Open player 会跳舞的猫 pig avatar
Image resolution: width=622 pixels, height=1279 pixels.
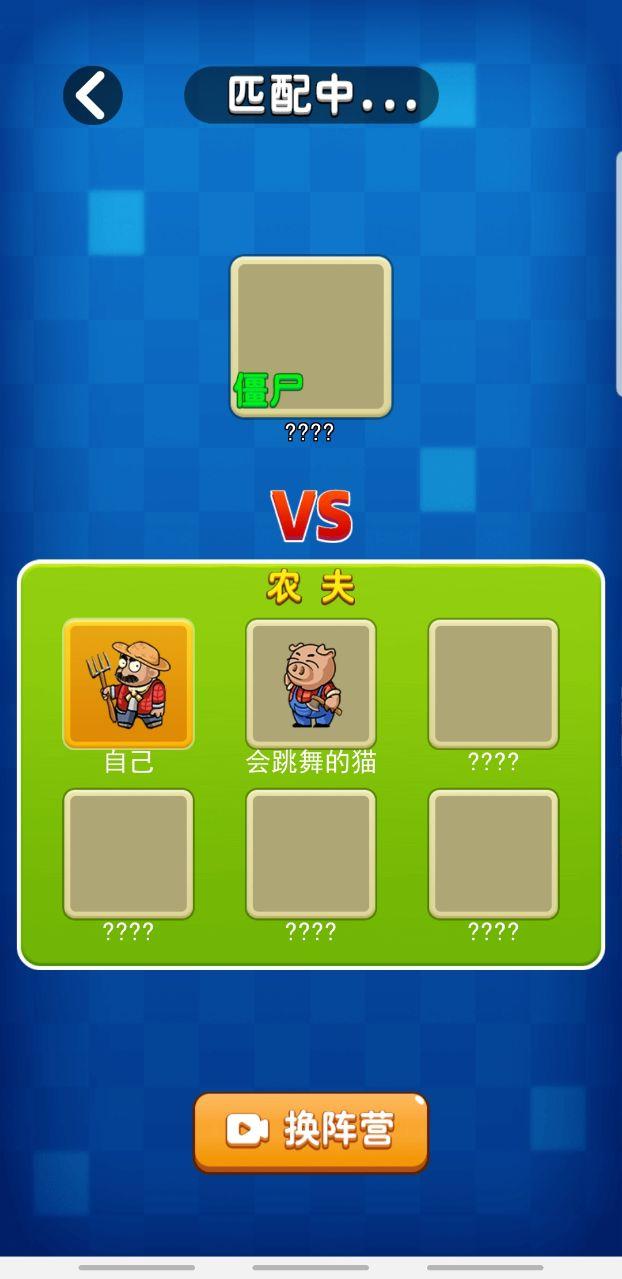(x=311, y=684)
